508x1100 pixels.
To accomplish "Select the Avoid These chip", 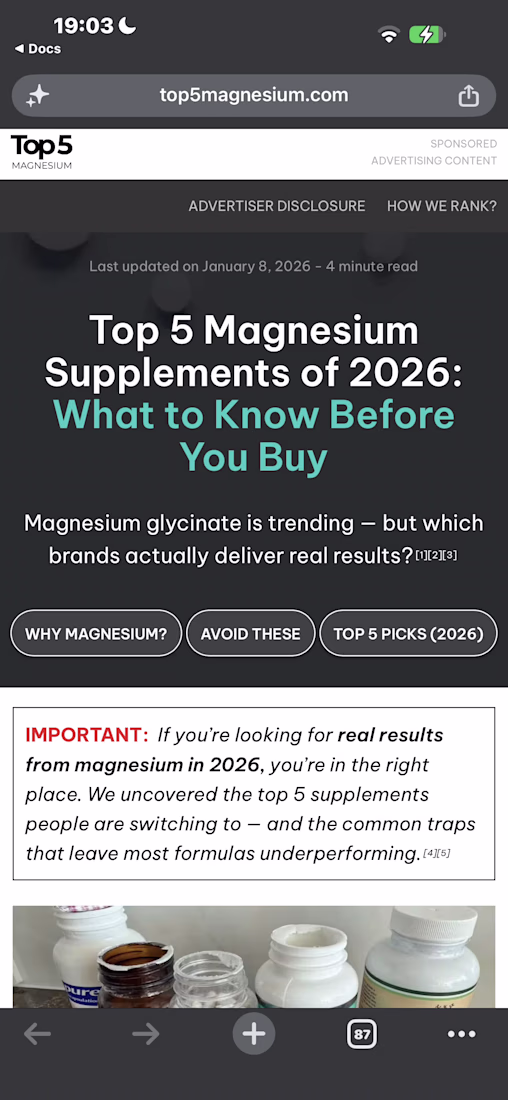I will 250,633.
